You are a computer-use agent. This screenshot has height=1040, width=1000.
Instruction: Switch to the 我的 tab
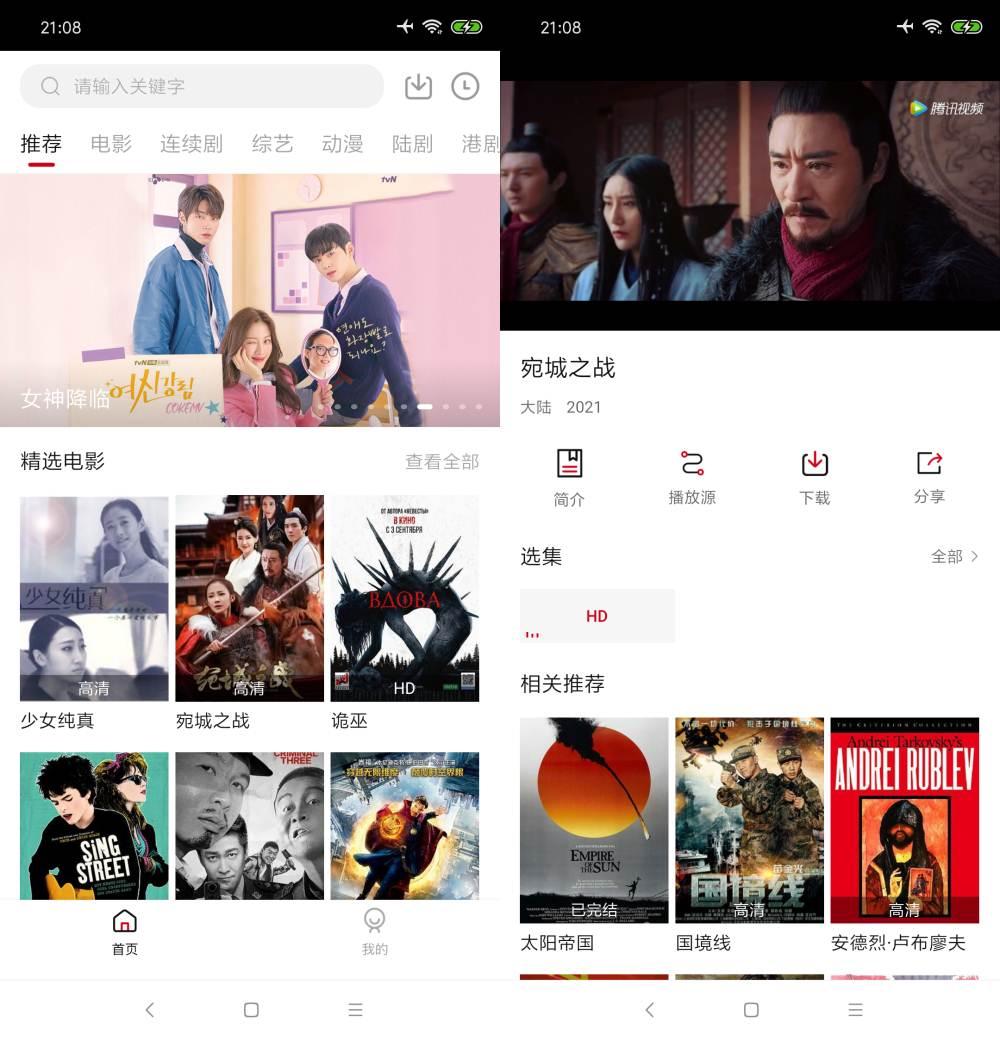point(375,932)
